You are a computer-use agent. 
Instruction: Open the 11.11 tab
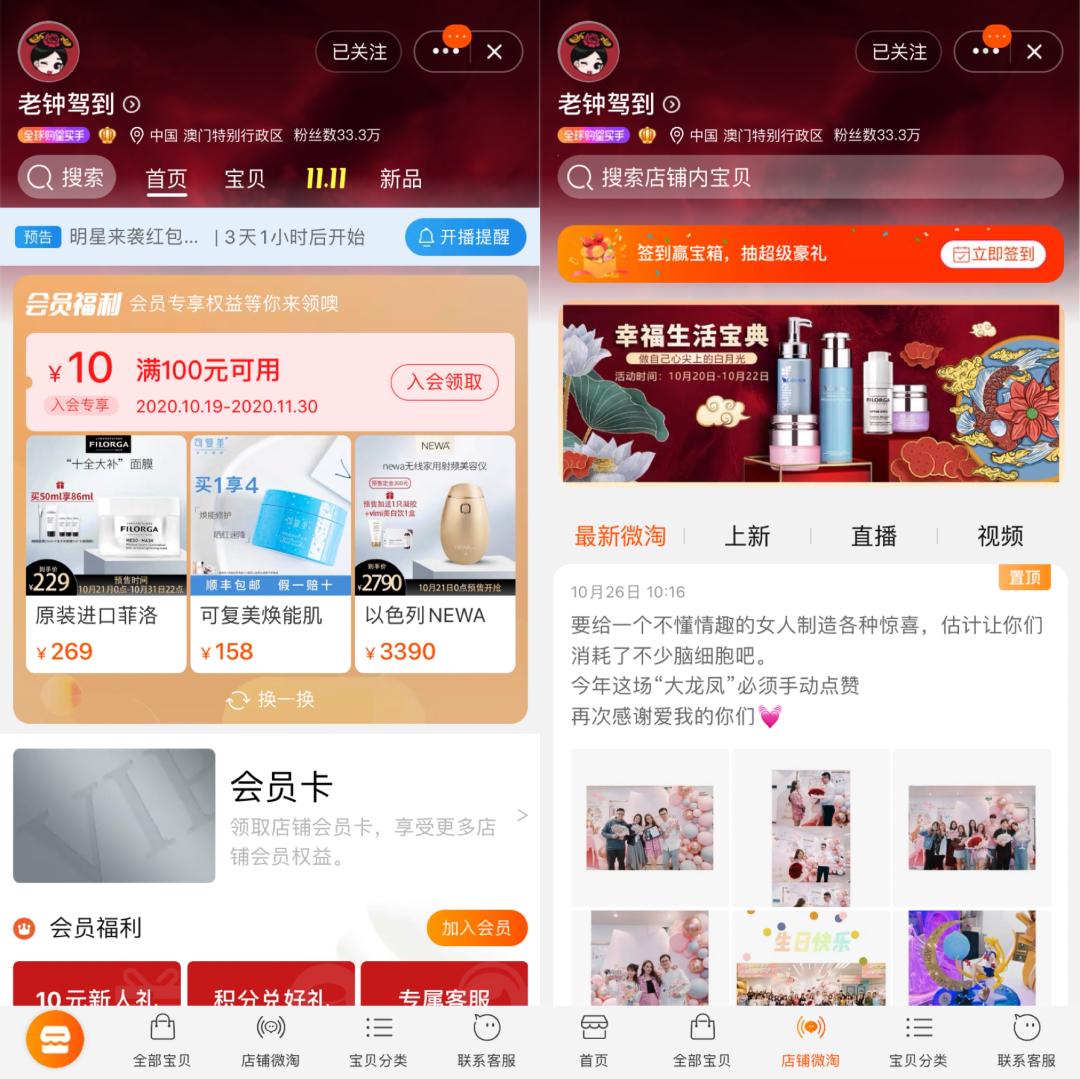click(326, 179)
